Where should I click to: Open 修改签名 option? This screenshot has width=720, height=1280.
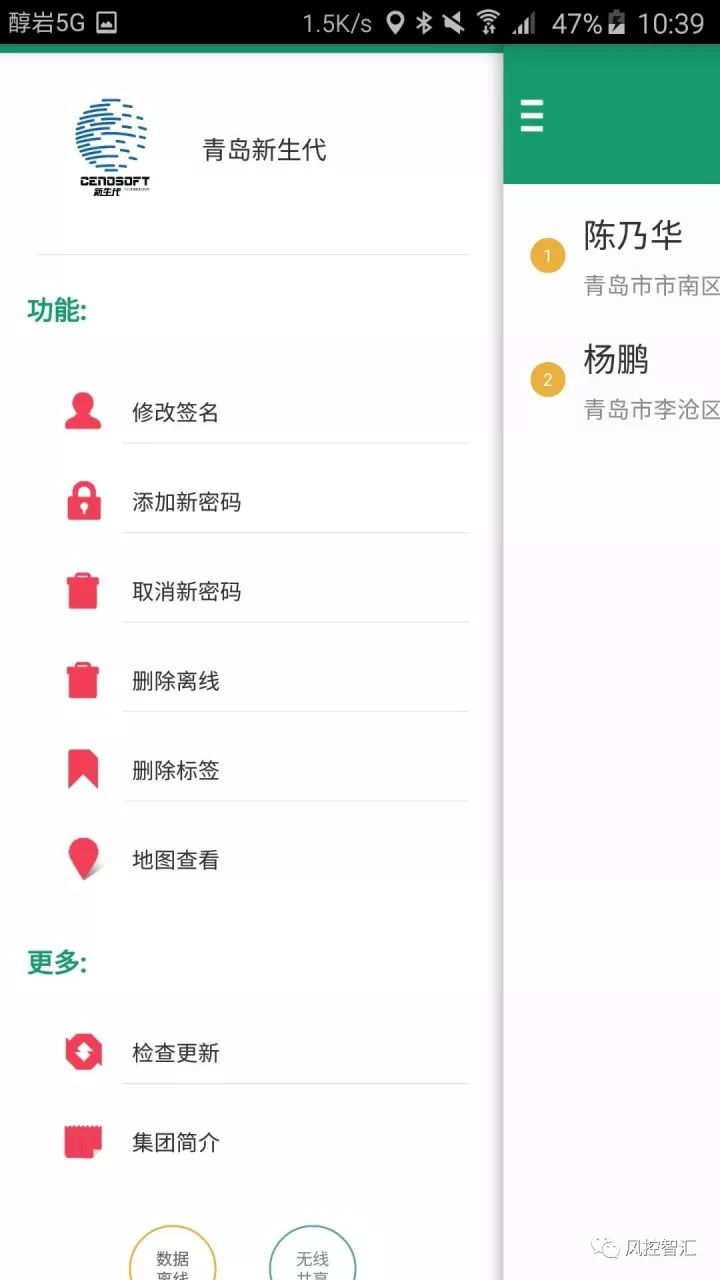click(x=176, y=412)
